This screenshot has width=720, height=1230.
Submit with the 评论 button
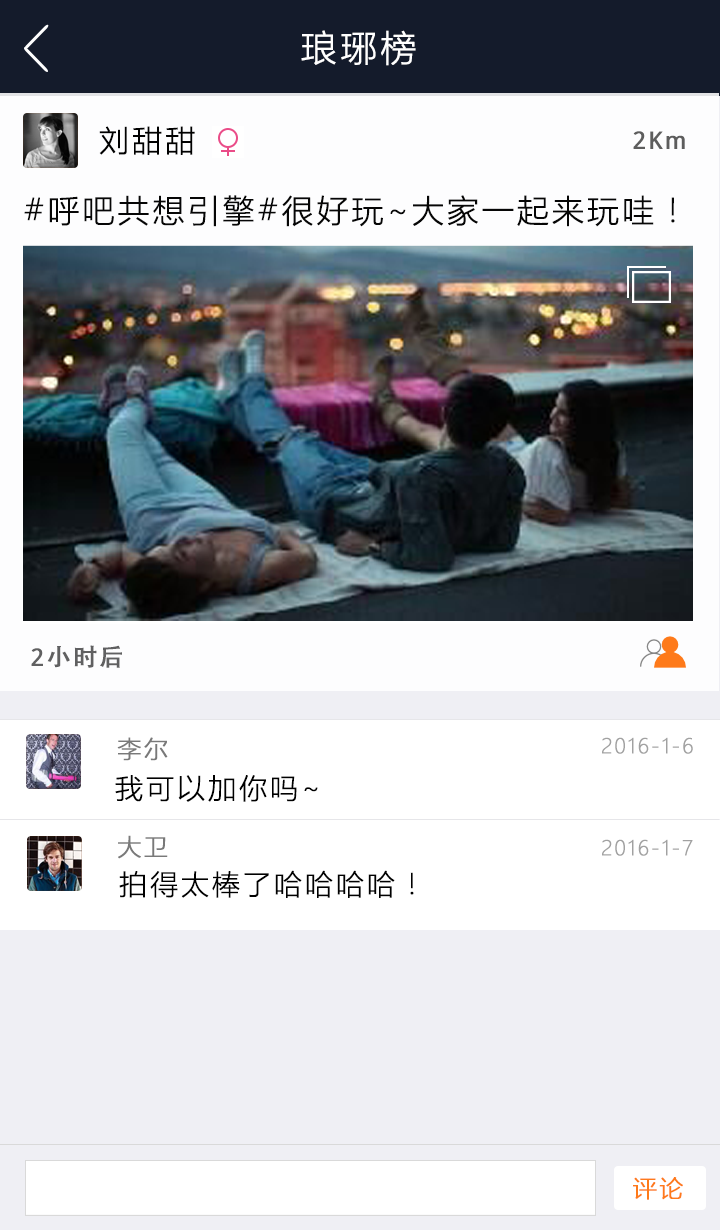pyautogui.click(x=659, y=1188)
